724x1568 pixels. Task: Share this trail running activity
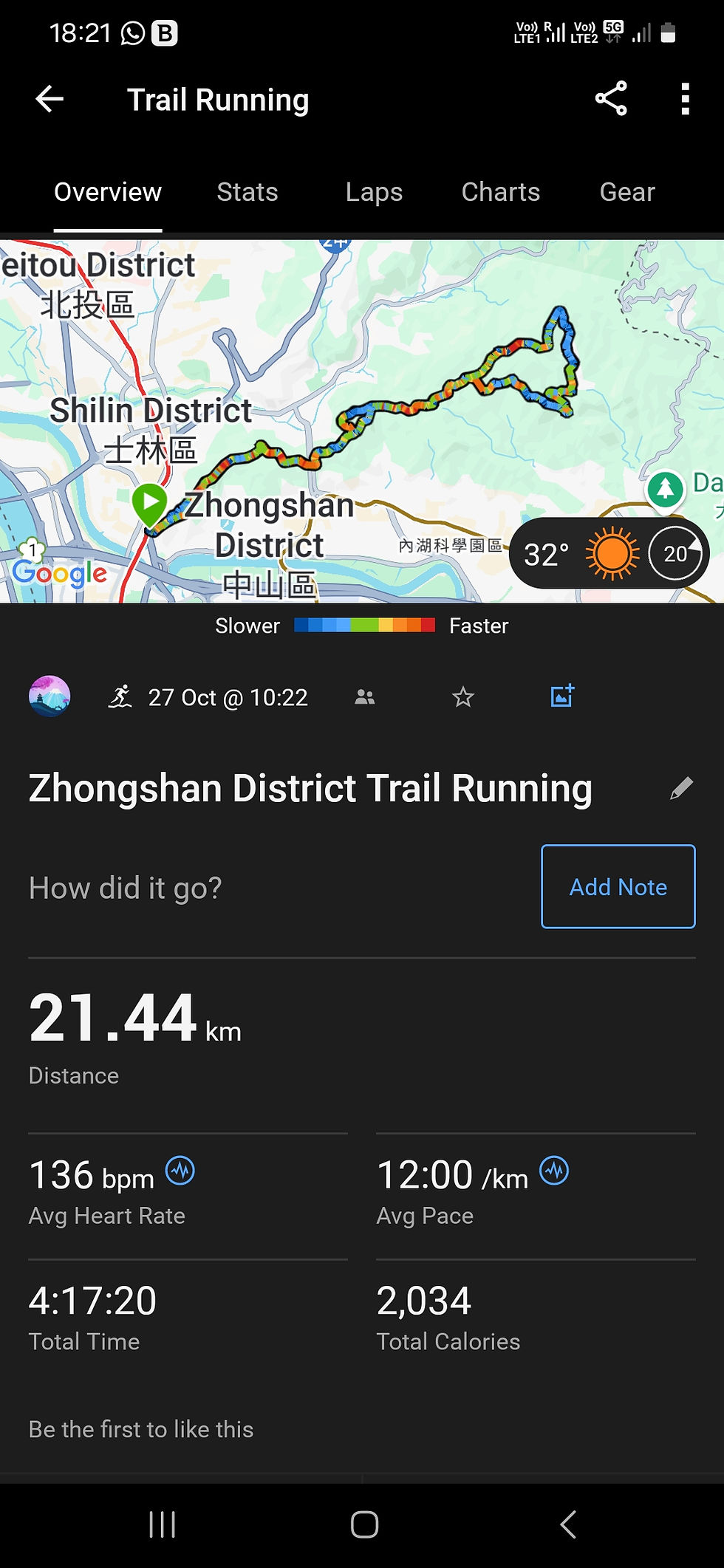[x=611, y=99]
